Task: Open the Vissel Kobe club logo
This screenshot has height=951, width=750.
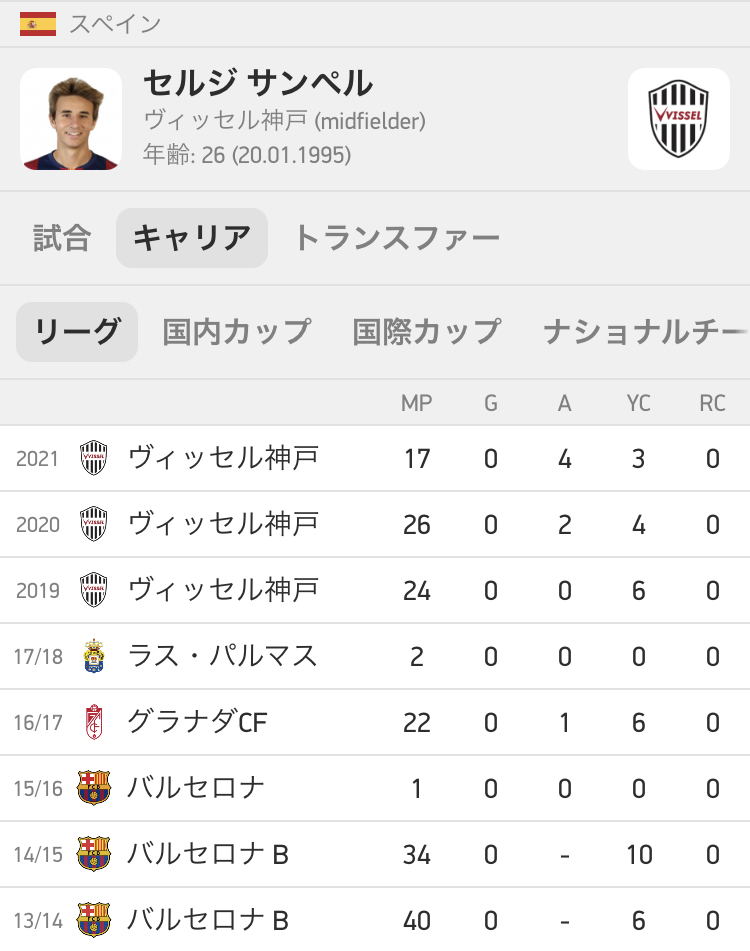Action: pos(679,119)
